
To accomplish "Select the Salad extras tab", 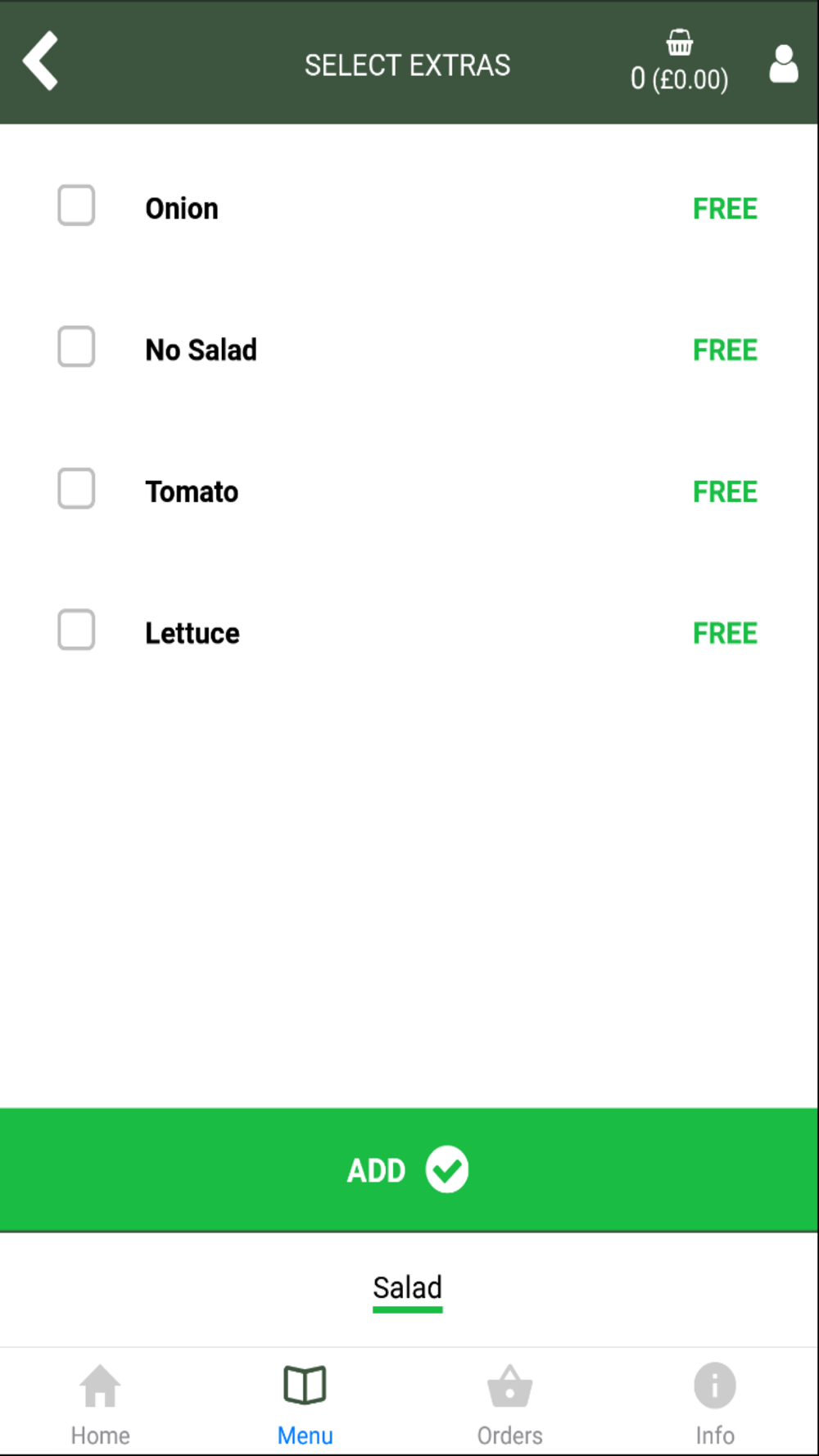I will point(407,1291).
